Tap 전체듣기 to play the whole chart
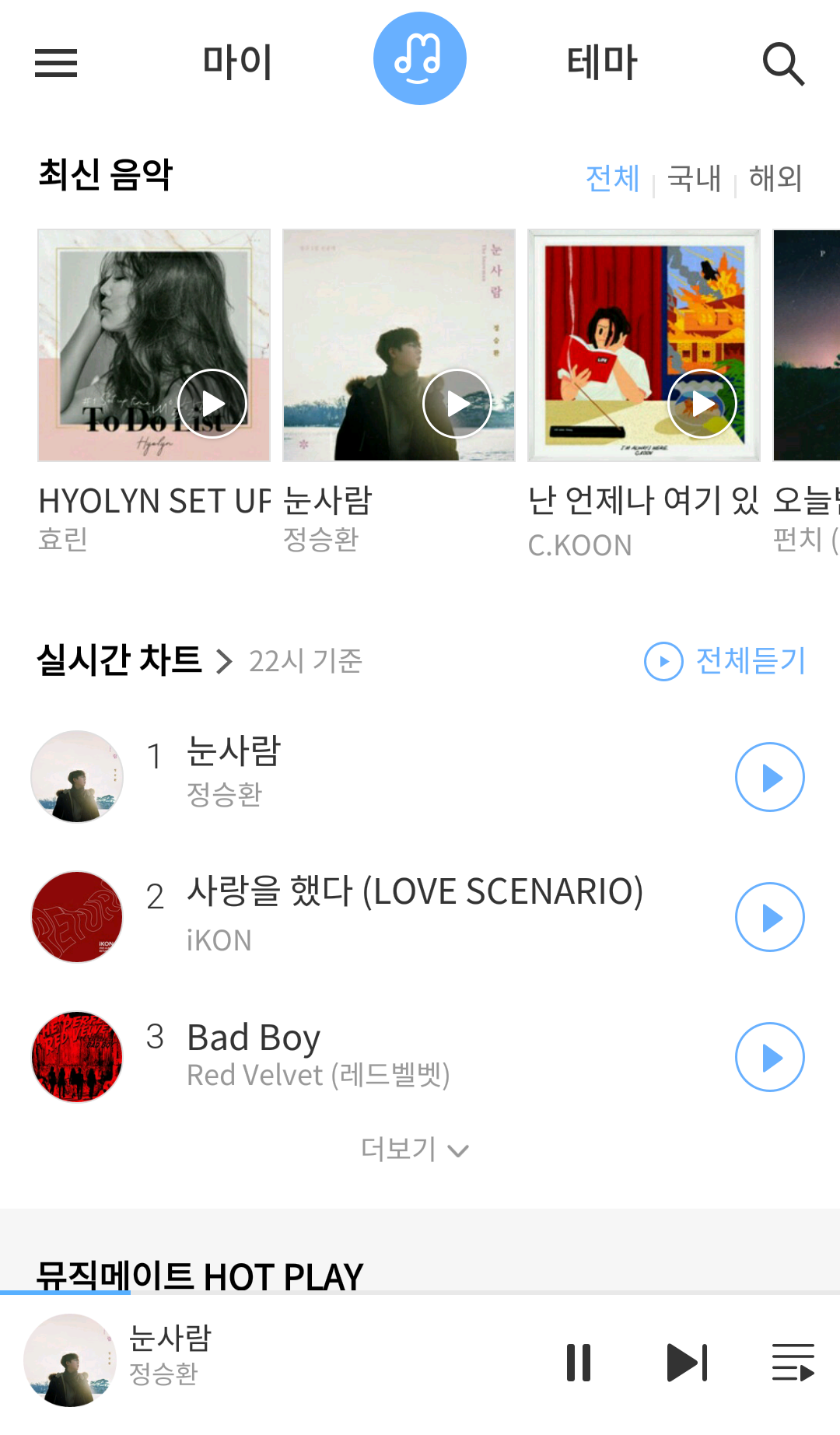The image size is (840, 1435). tap(726, 661)
